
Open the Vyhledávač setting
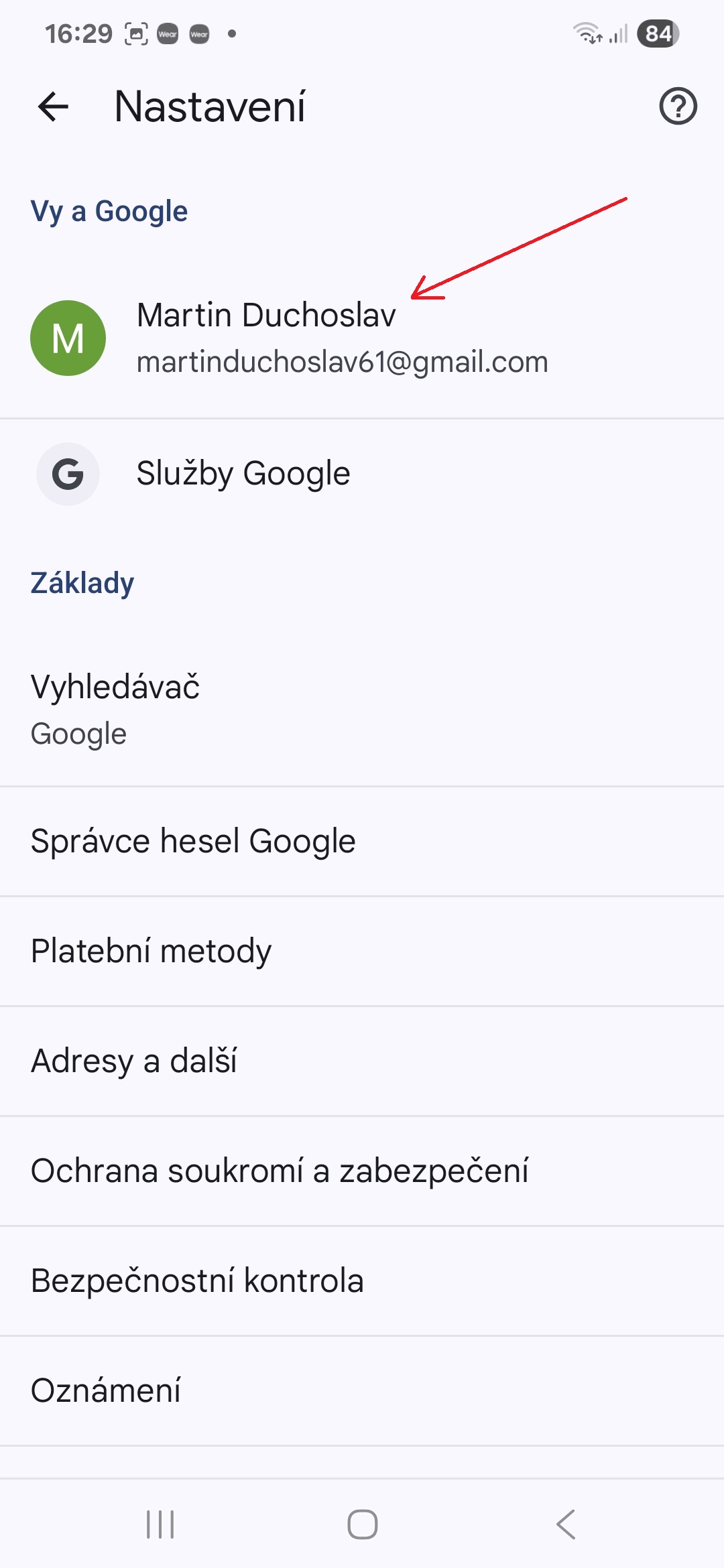362,710
